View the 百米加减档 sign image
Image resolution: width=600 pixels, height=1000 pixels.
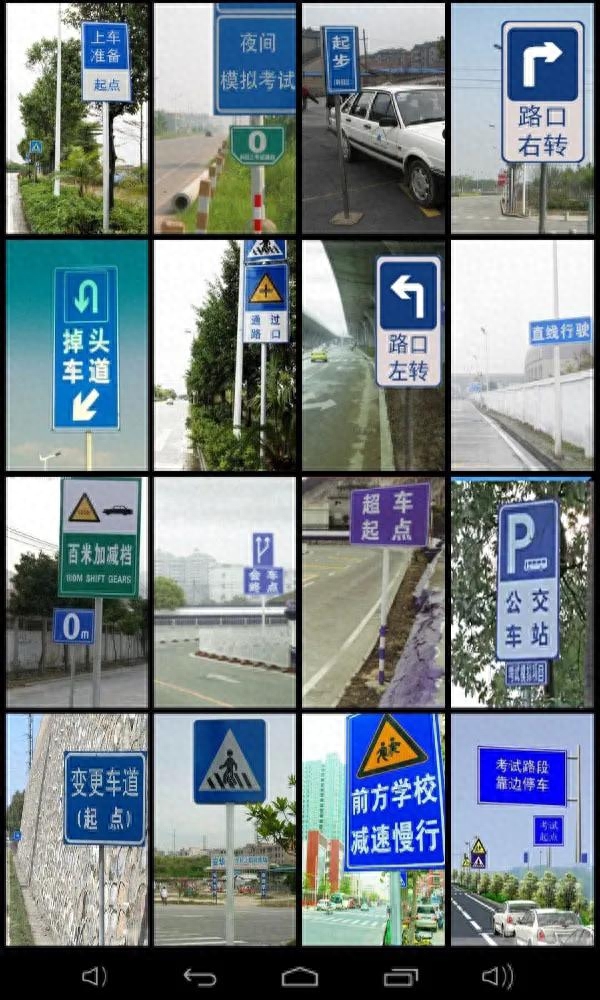(77, 592)
